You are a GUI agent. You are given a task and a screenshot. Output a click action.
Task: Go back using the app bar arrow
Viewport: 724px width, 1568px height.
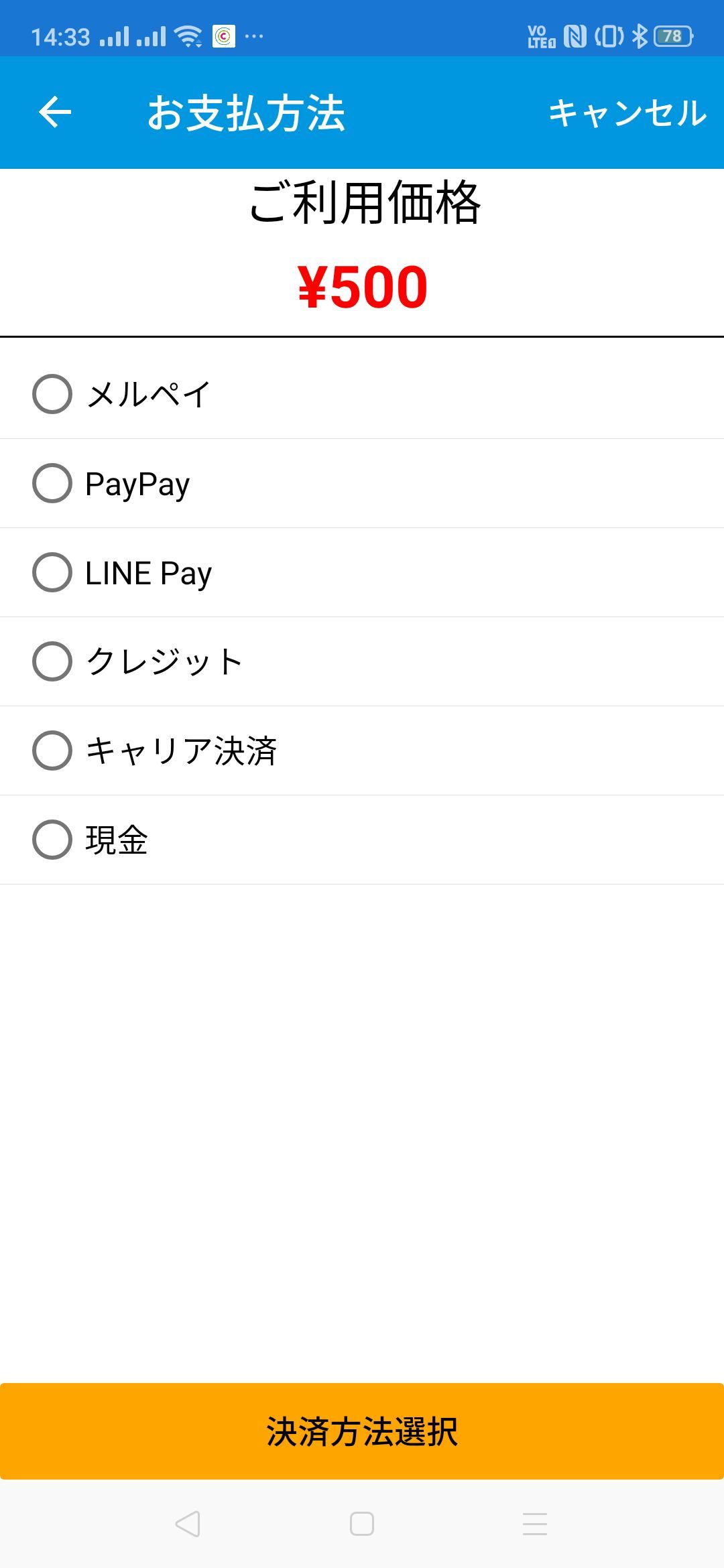coord(55,112)
